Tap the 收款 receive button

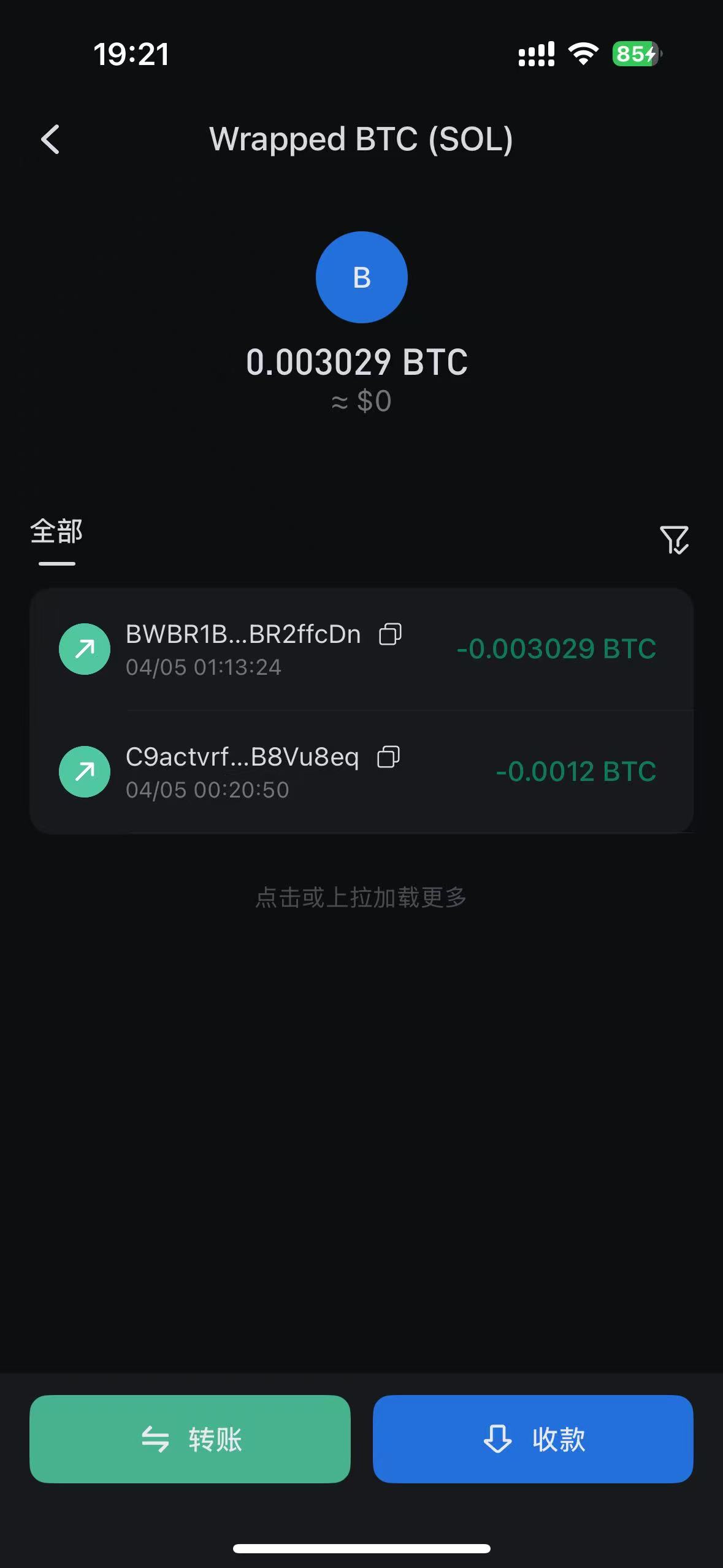coord(533,1439)
